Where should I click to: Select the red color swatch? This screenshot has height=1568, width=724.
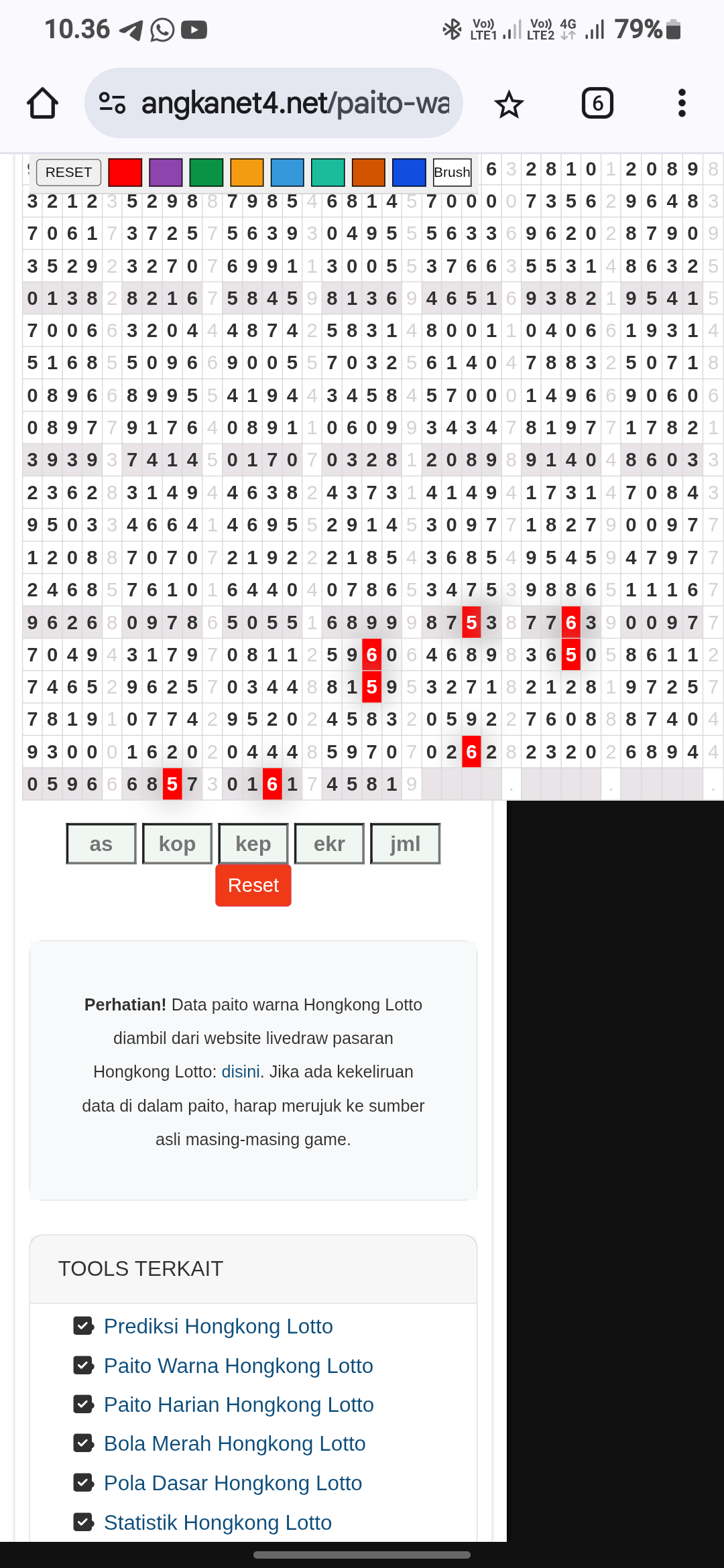pyautogui.click(x=125, y=172)
